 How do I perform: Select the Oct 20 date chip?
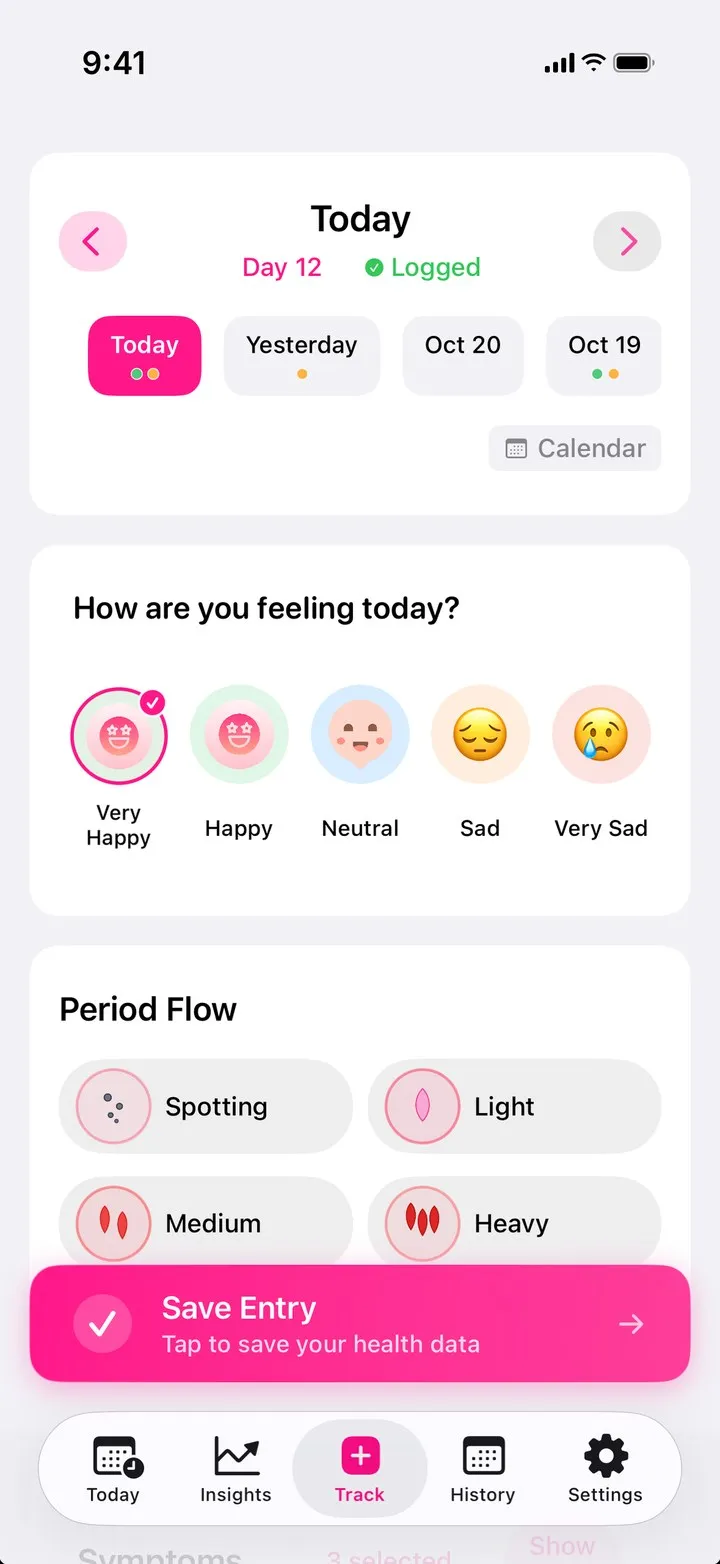(x=463, y=356)
